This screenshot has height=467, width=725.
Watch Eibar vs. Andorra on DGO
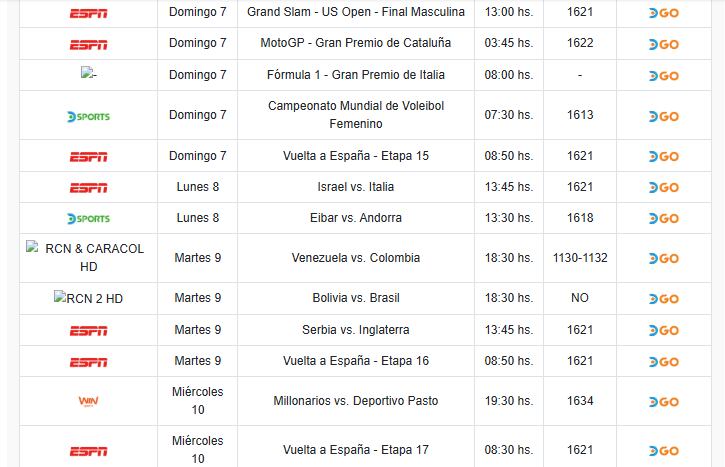663,218
